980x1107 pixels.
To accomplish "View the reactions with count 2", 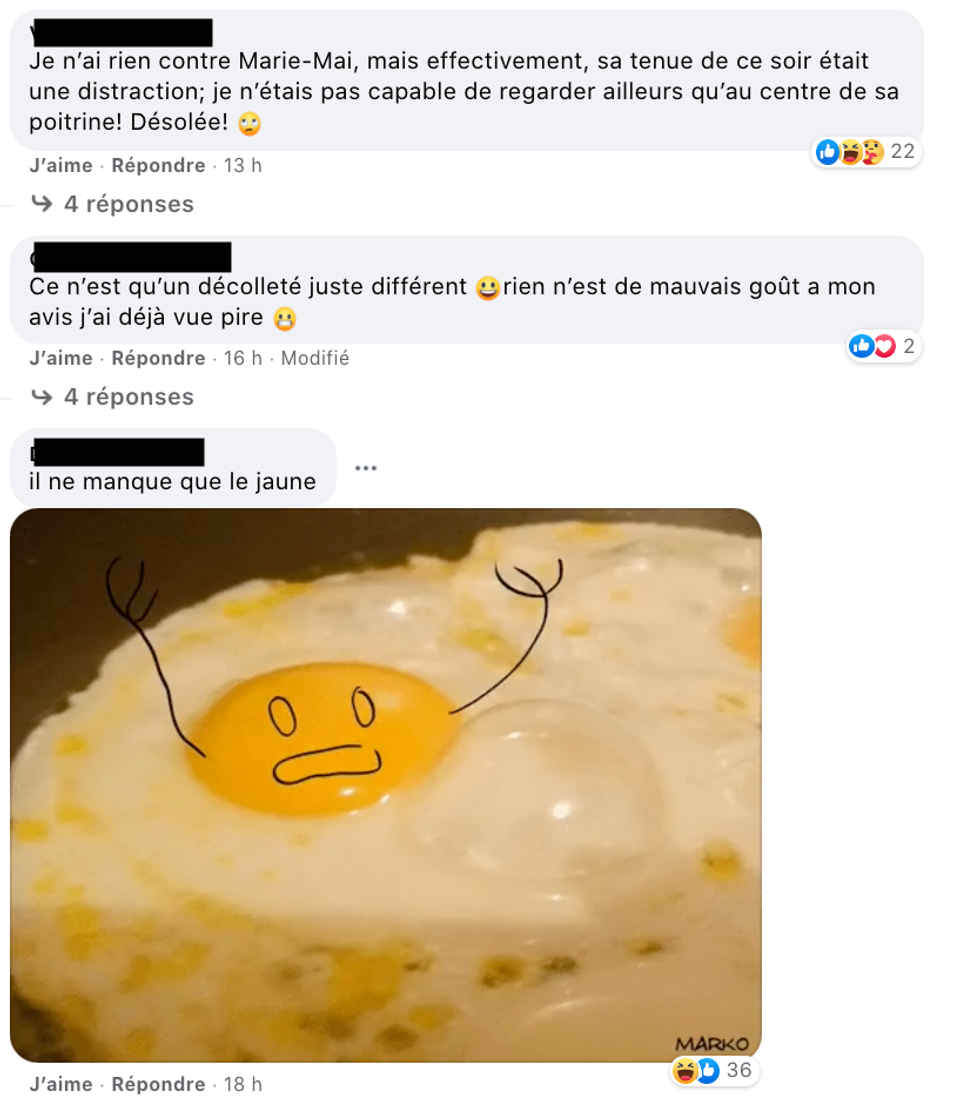I will 882,346.
